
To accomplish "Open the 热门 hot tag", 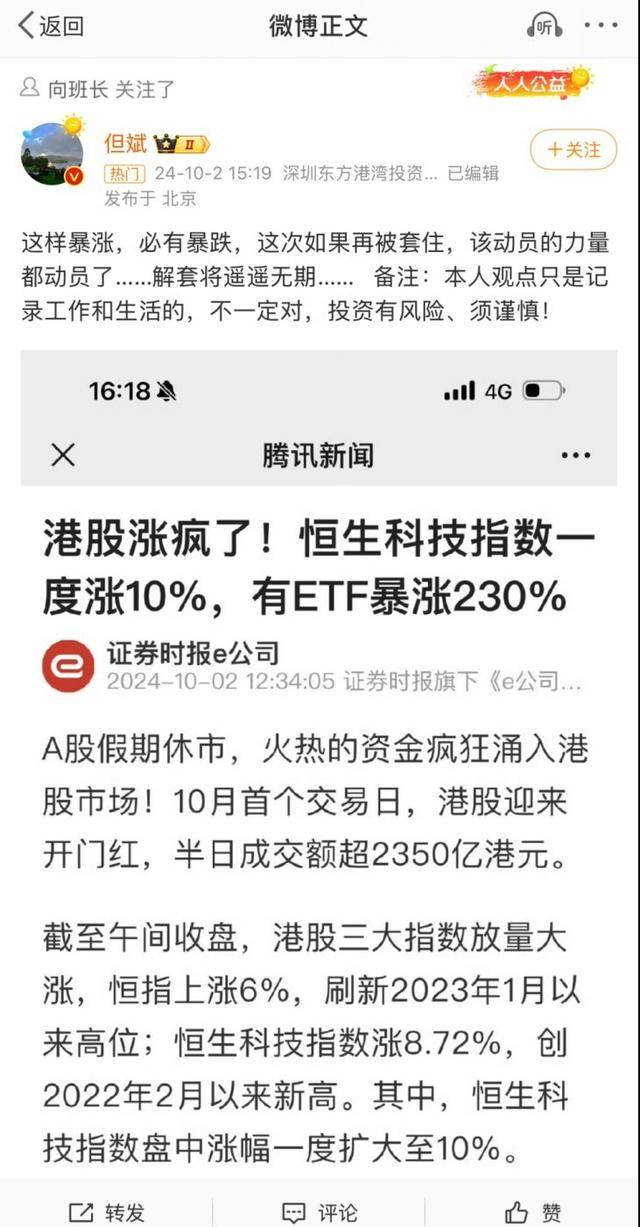I will [126, 173].
